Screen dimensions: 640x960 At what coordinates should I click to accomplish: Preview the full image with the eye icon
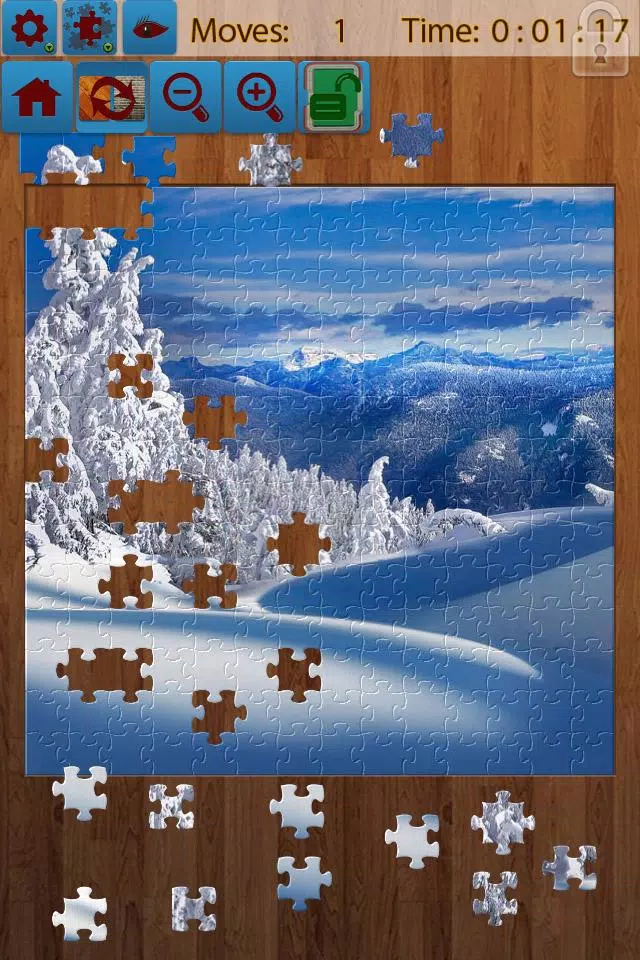click(x=149, y=28)
